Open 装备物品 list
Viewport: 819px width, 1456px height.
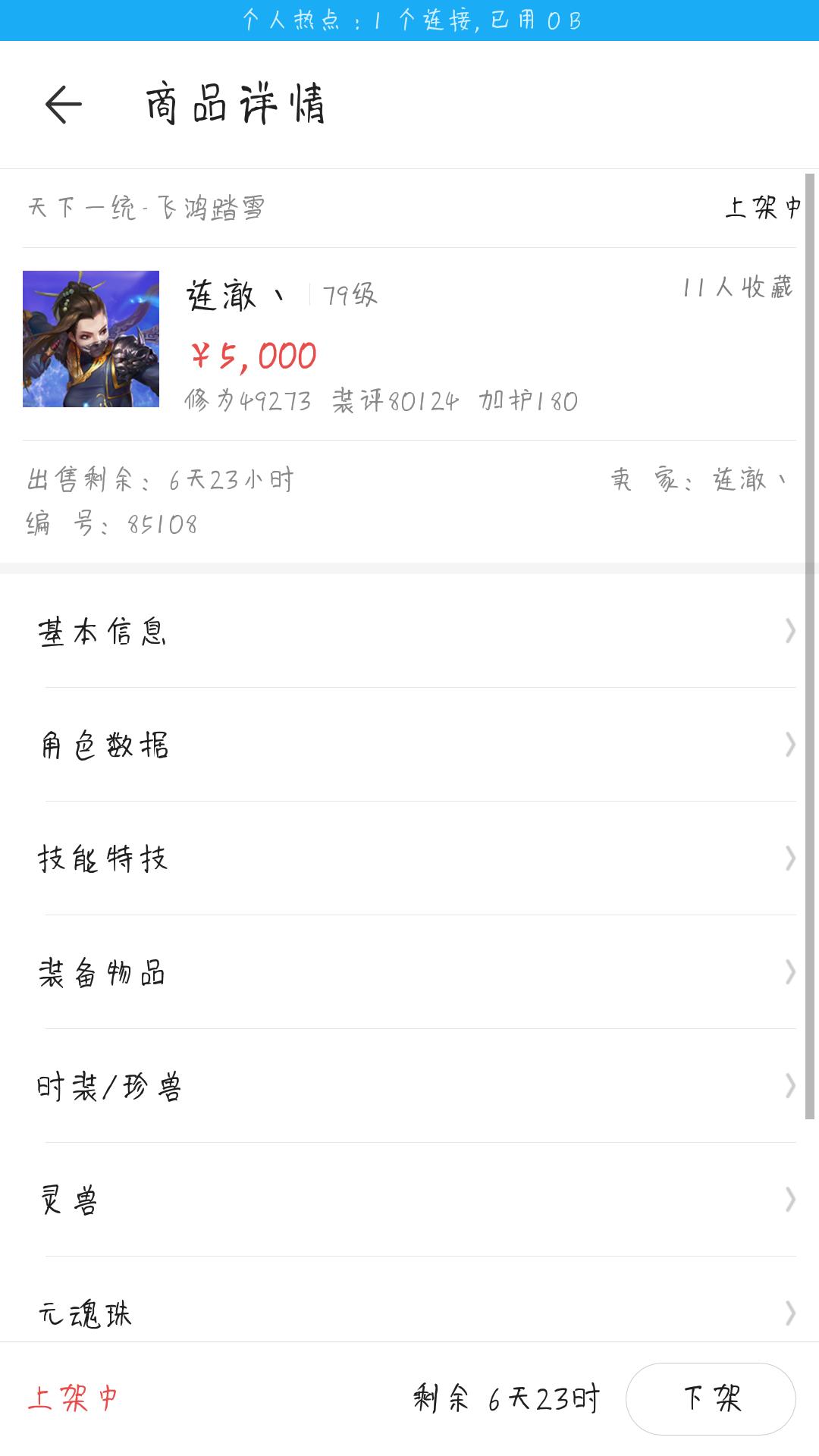pos(409,972)
